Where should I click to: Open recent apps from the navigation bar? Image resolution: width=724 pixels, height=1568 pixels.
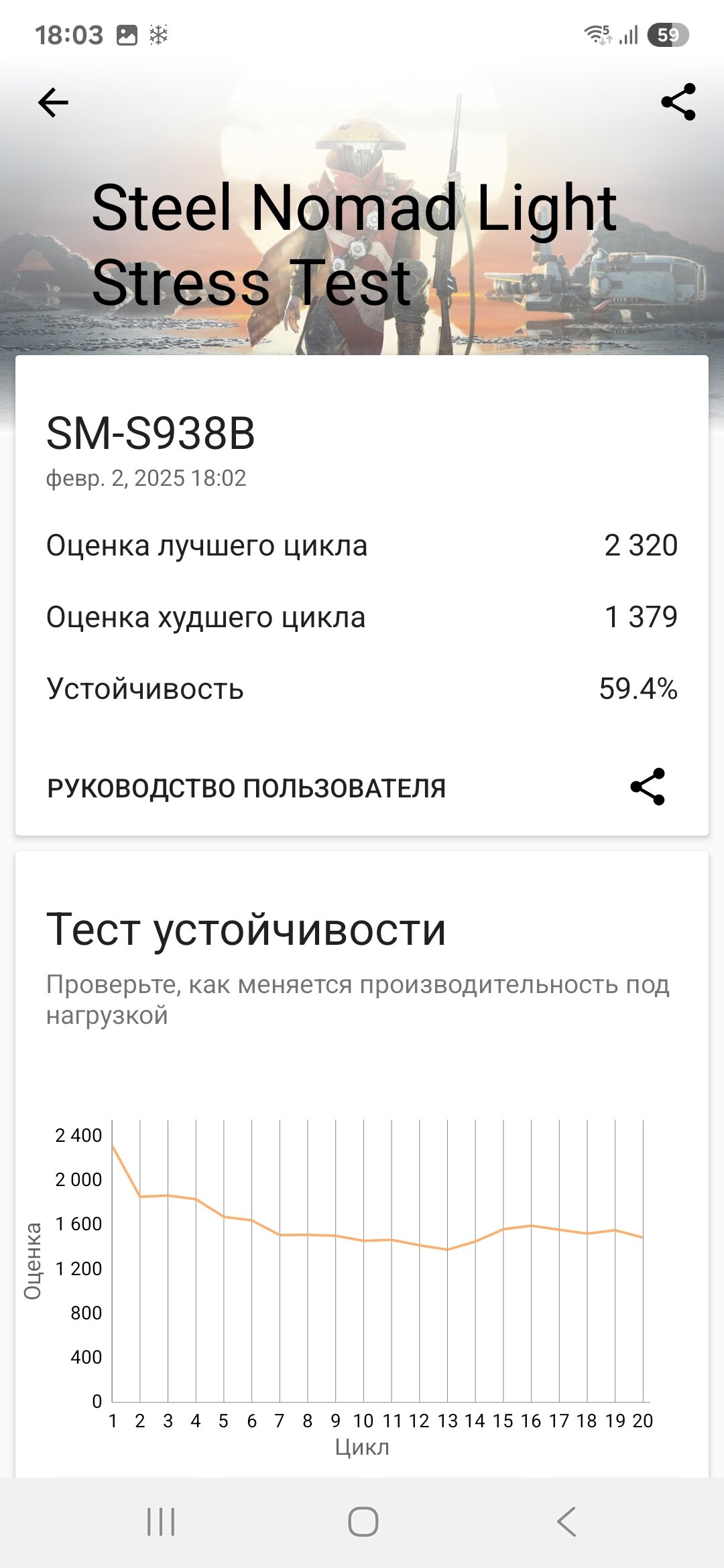pyautogui.click(x=161, y=1522)
